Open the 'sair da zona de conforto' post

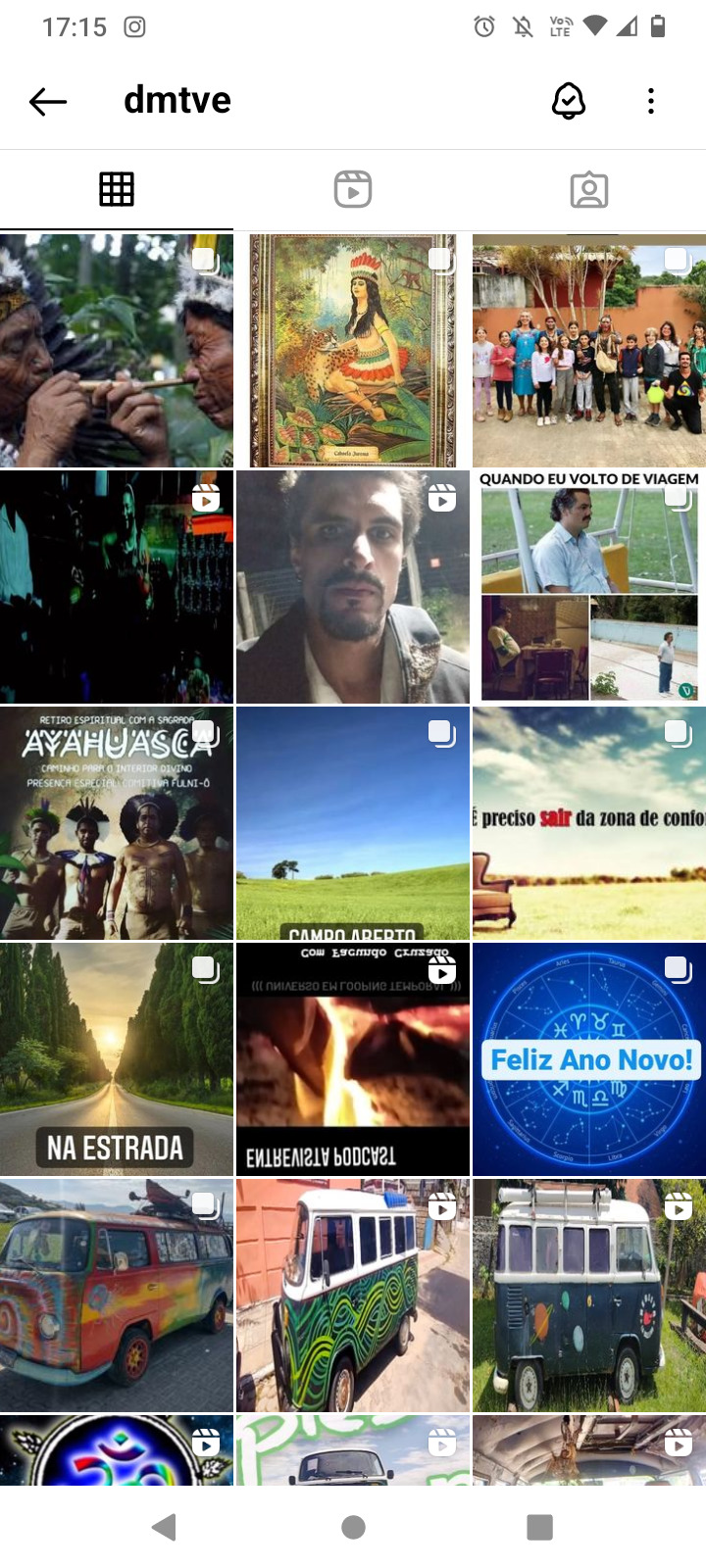(588, 823)
